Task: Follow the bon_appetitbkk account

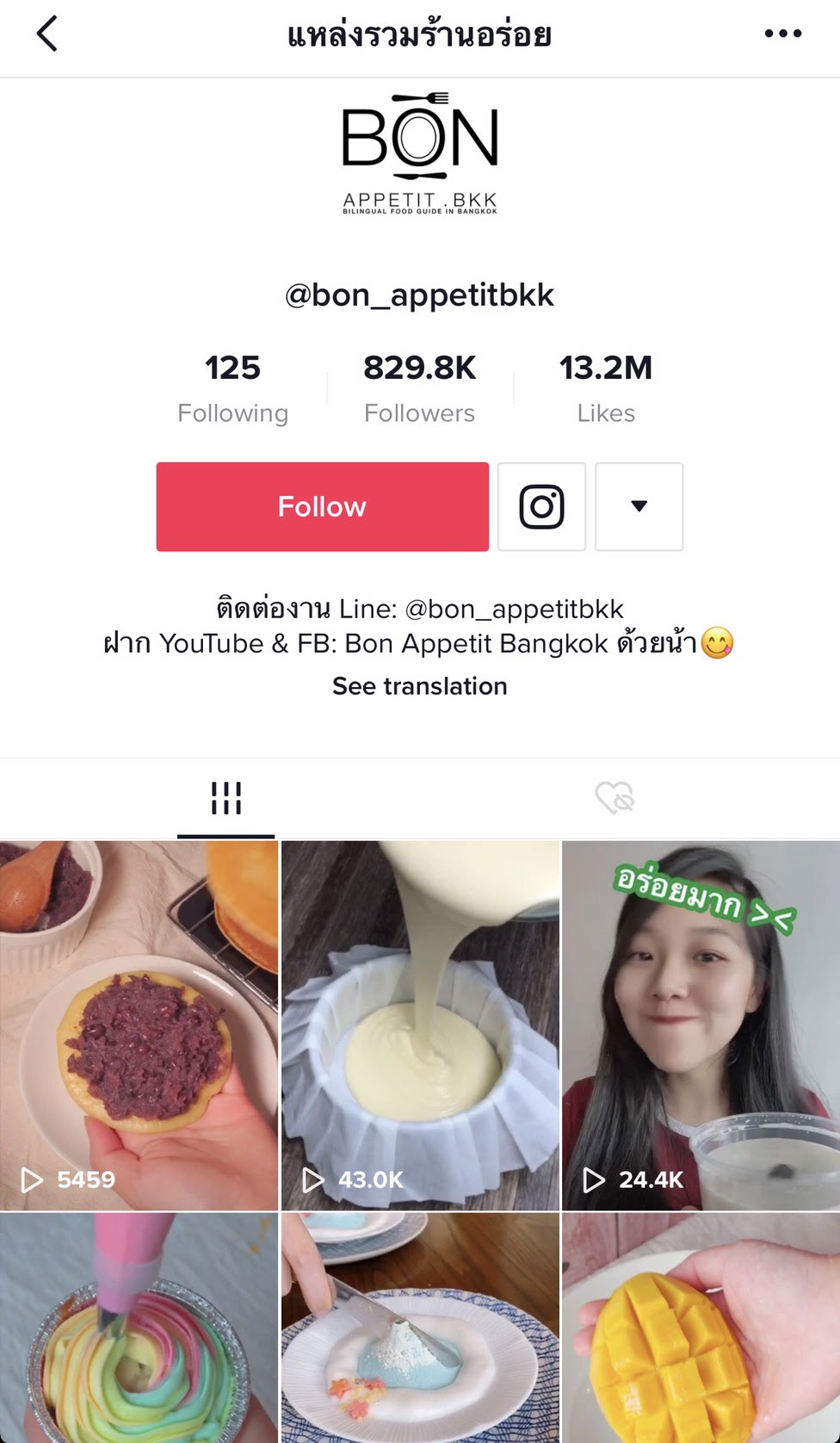Action: tap(322, 506)
